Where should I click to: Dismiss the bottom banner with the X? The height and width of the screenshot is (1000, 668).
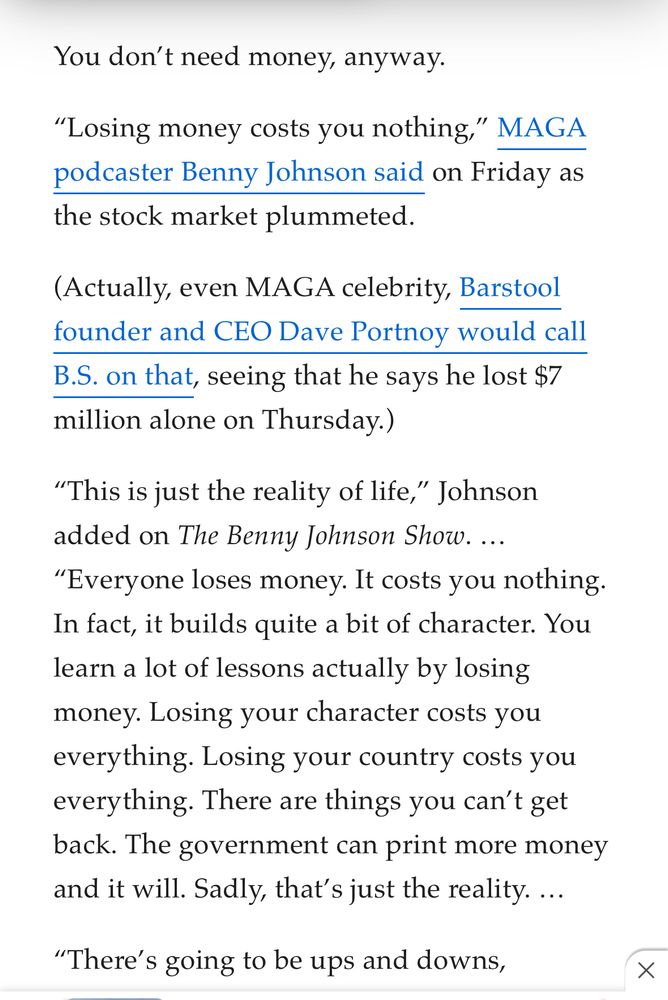pyautogui.click(x=646, y=970)
